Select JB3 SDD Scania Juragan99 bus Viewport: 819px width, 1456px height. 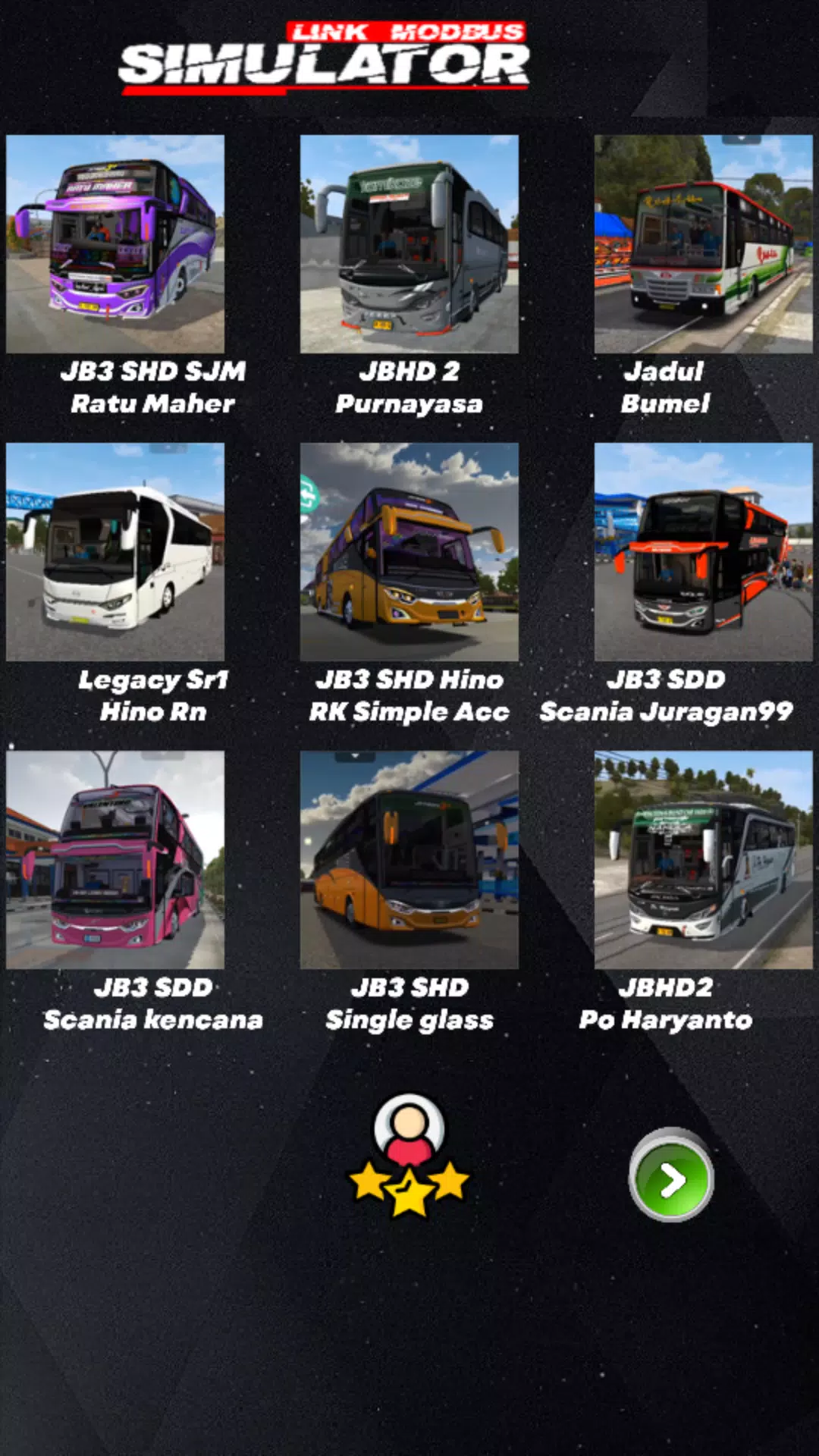click(x=703, y=551)
